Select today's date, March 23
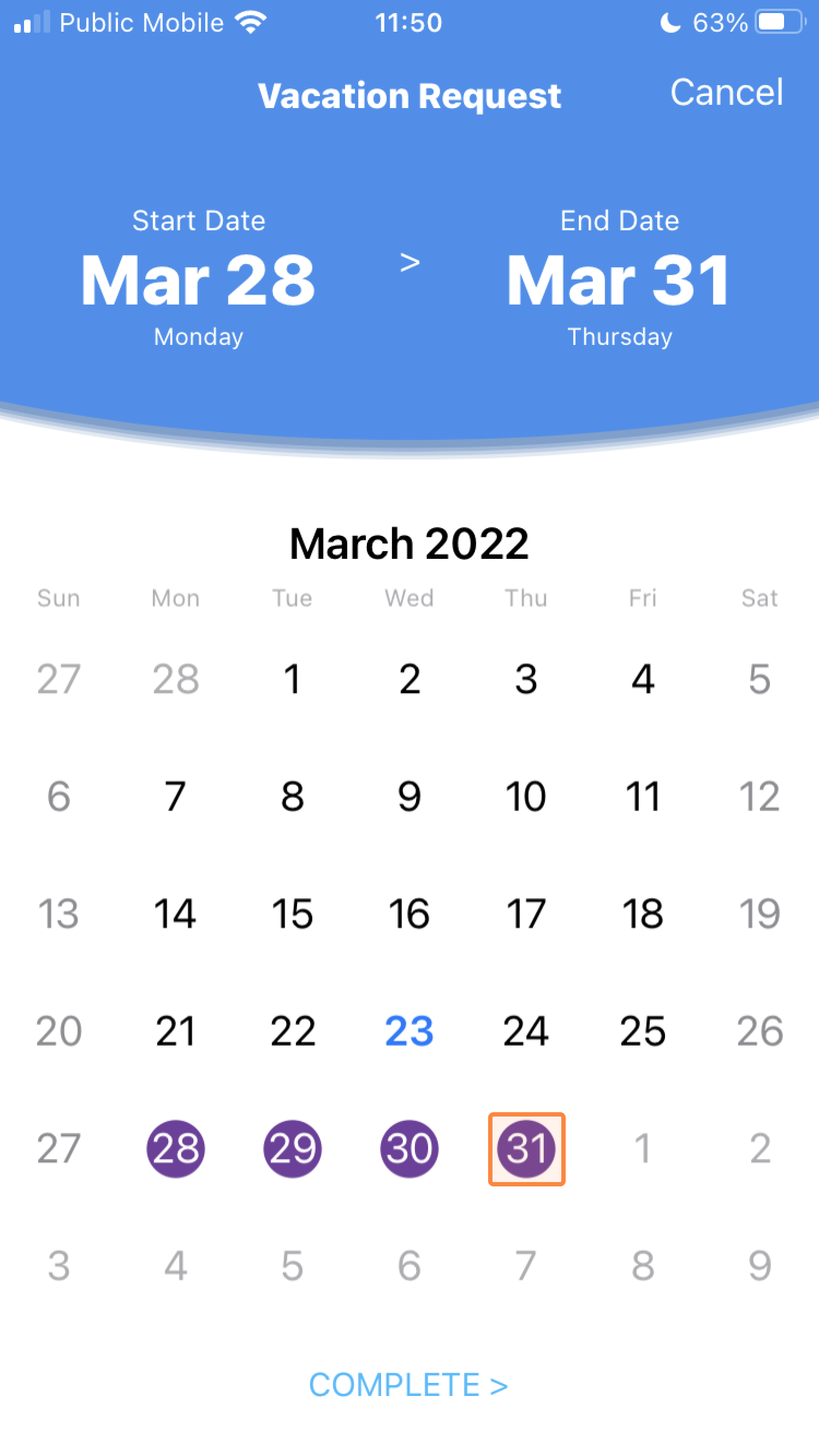The height and width of the screenshot is (1456, 819). pyautogui.click(x=409, y=1031)
